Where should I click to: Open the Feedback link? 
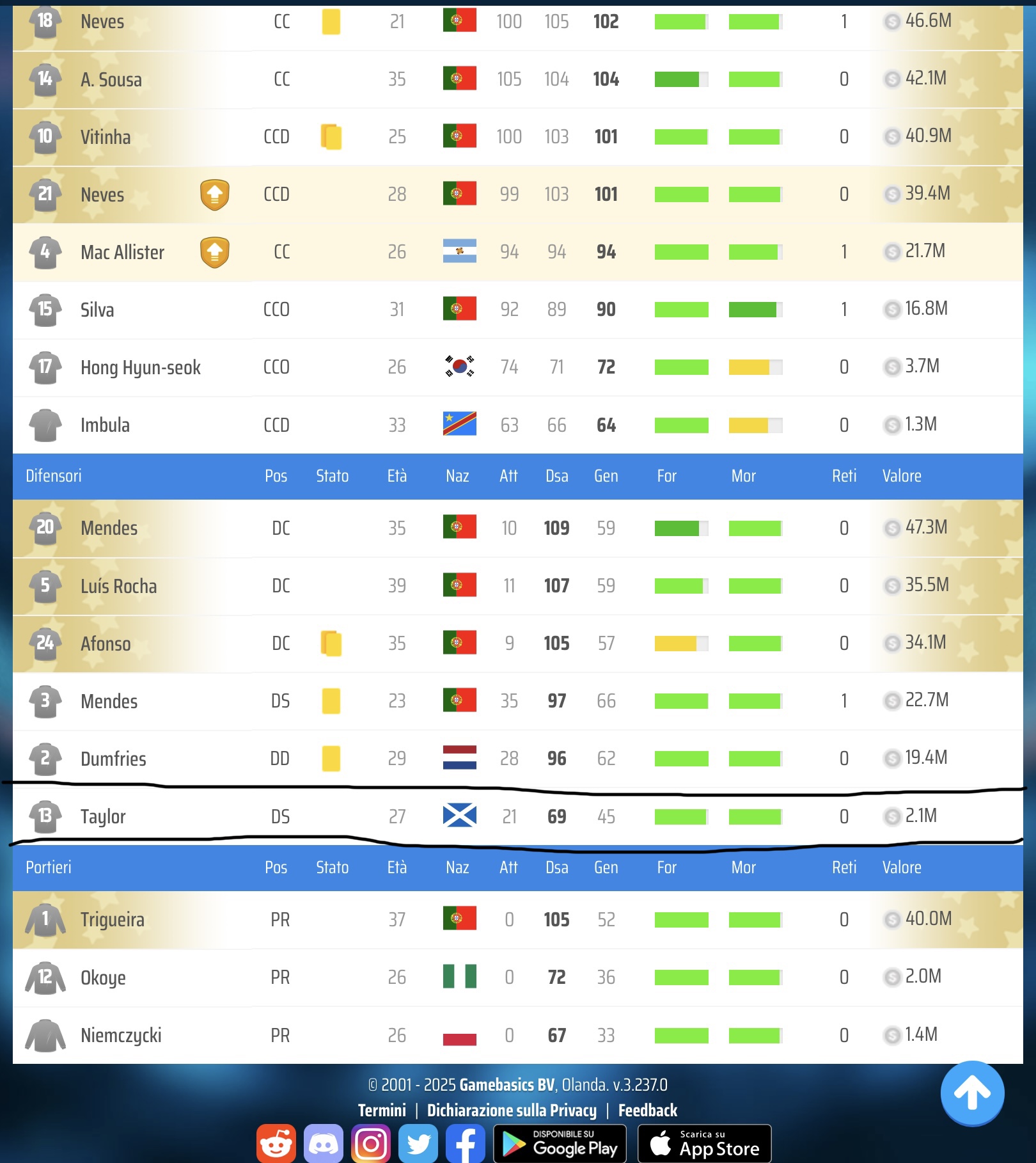click(647, 1111)
